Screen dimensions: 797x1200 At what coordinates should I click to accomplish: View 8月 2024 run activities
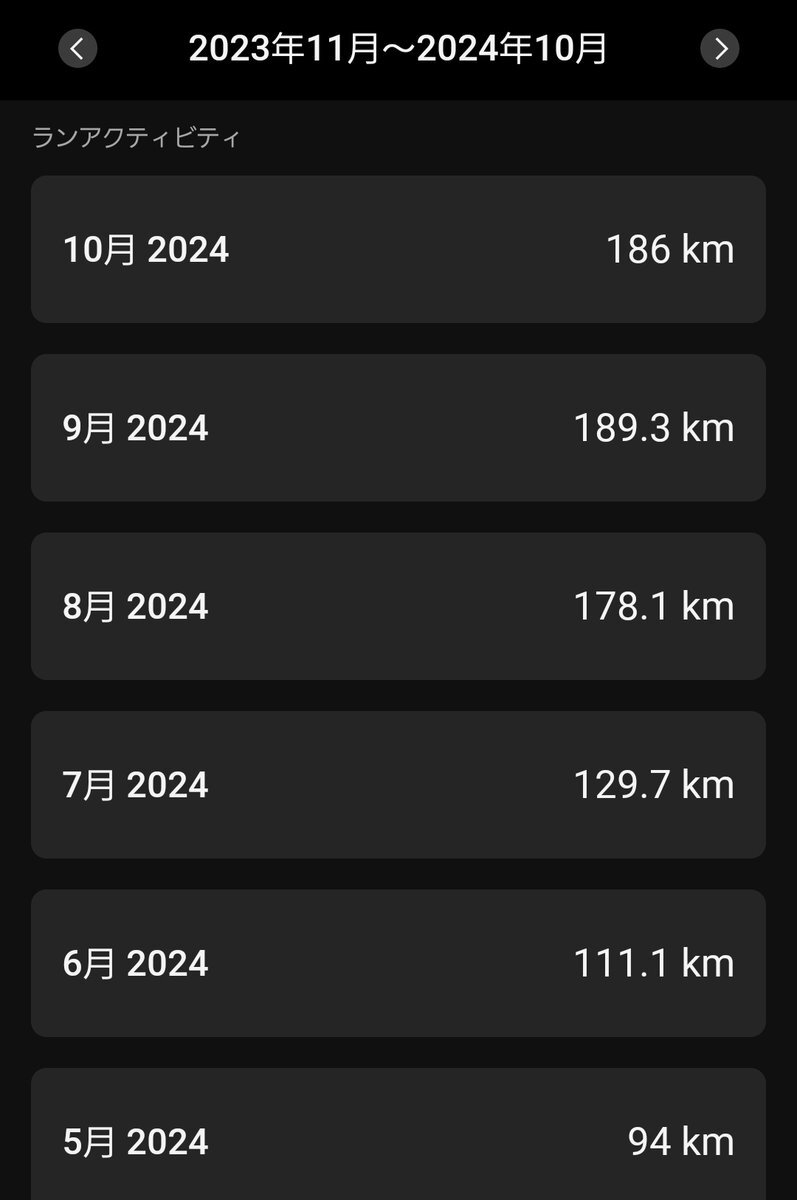pyautogui.click(x=398, y=606)
